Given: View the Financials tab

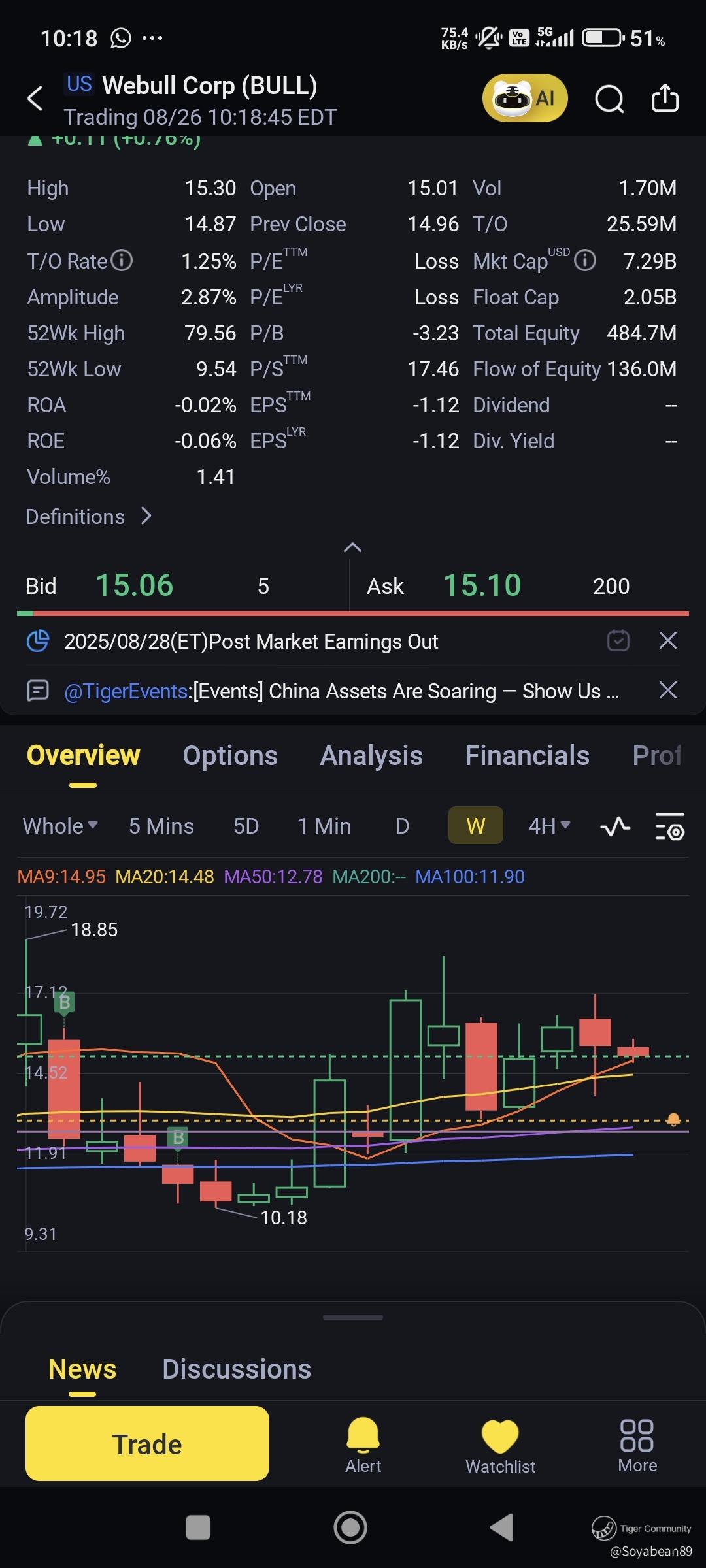Looking at the screenshot, I should tap(527, 756).
